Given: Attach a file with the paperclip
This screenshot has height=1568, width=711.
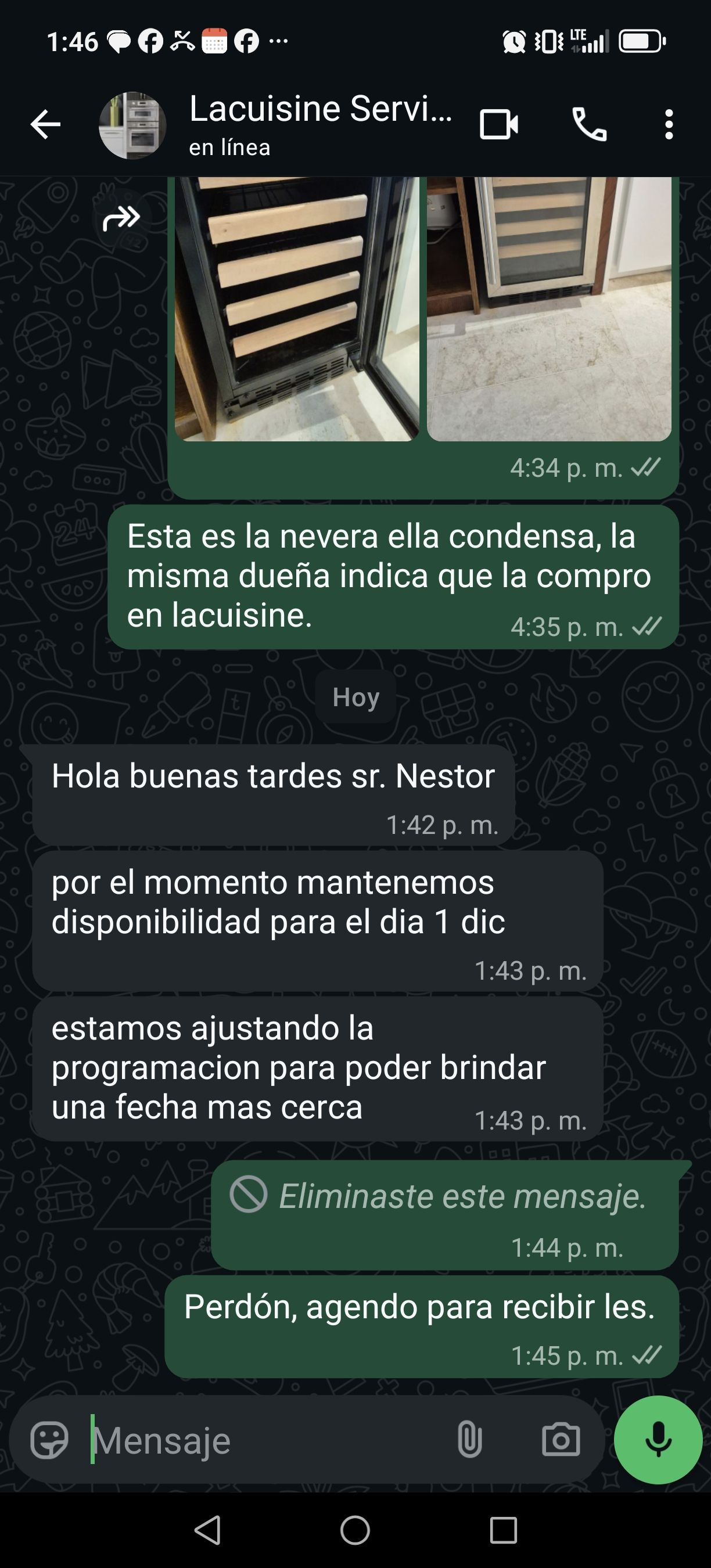Looking at the screenshot, I should coord(469,1440).
